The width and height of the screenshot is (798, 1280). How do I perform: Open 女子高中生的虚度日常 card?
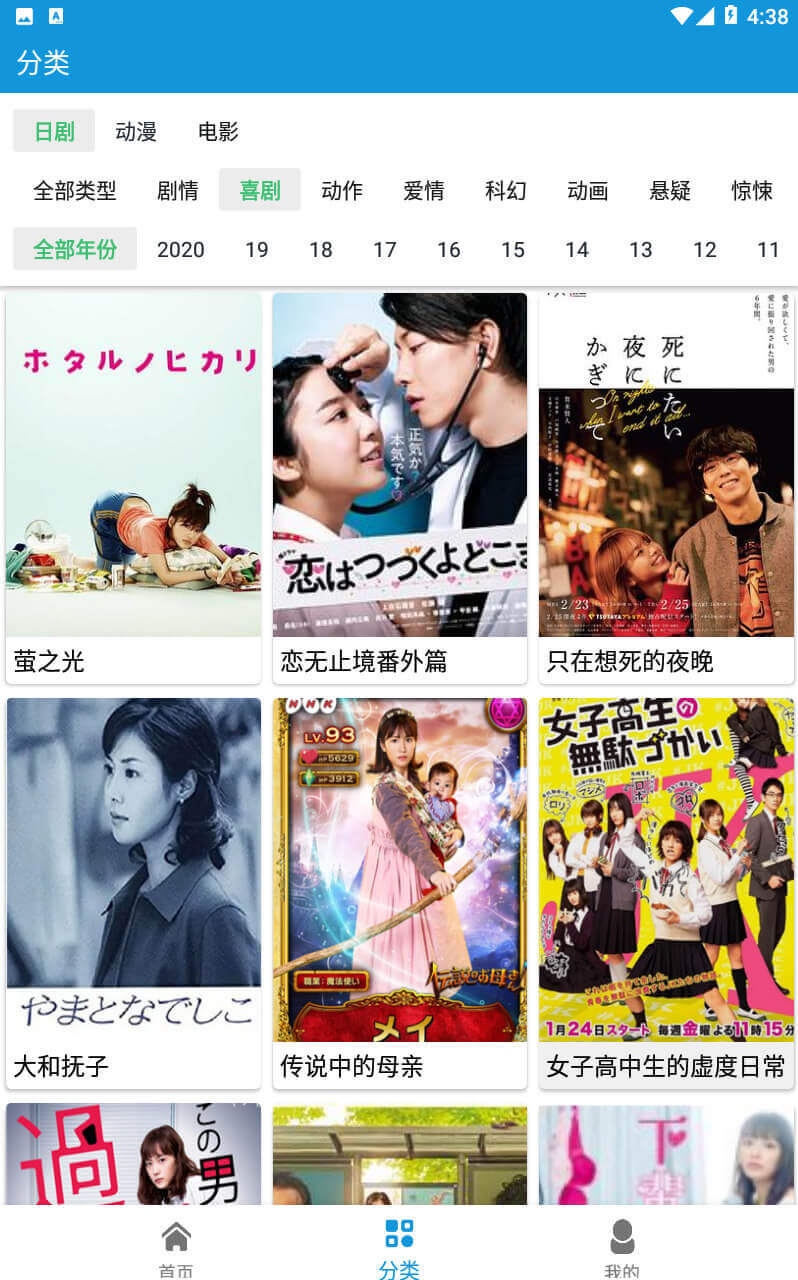[666, 893]
